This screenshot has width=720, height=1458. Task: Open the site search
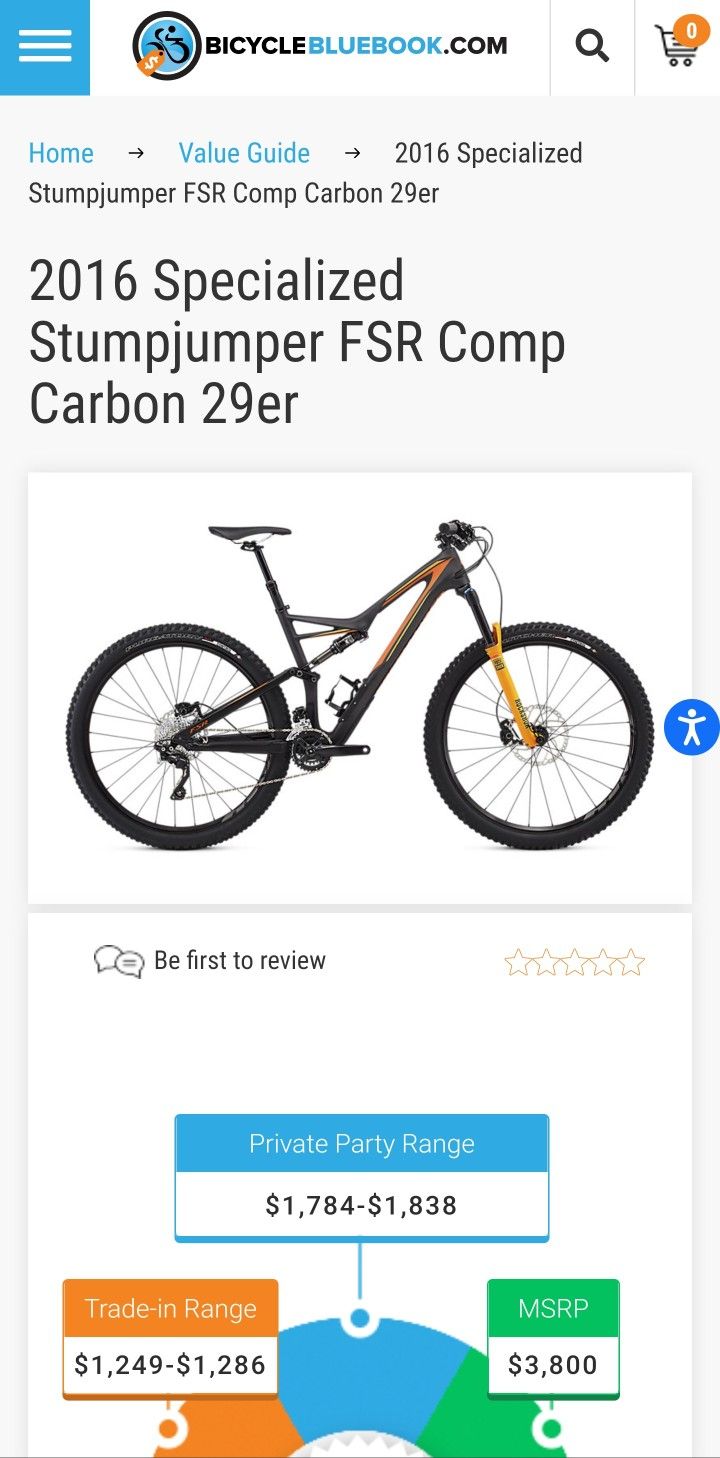592,46
